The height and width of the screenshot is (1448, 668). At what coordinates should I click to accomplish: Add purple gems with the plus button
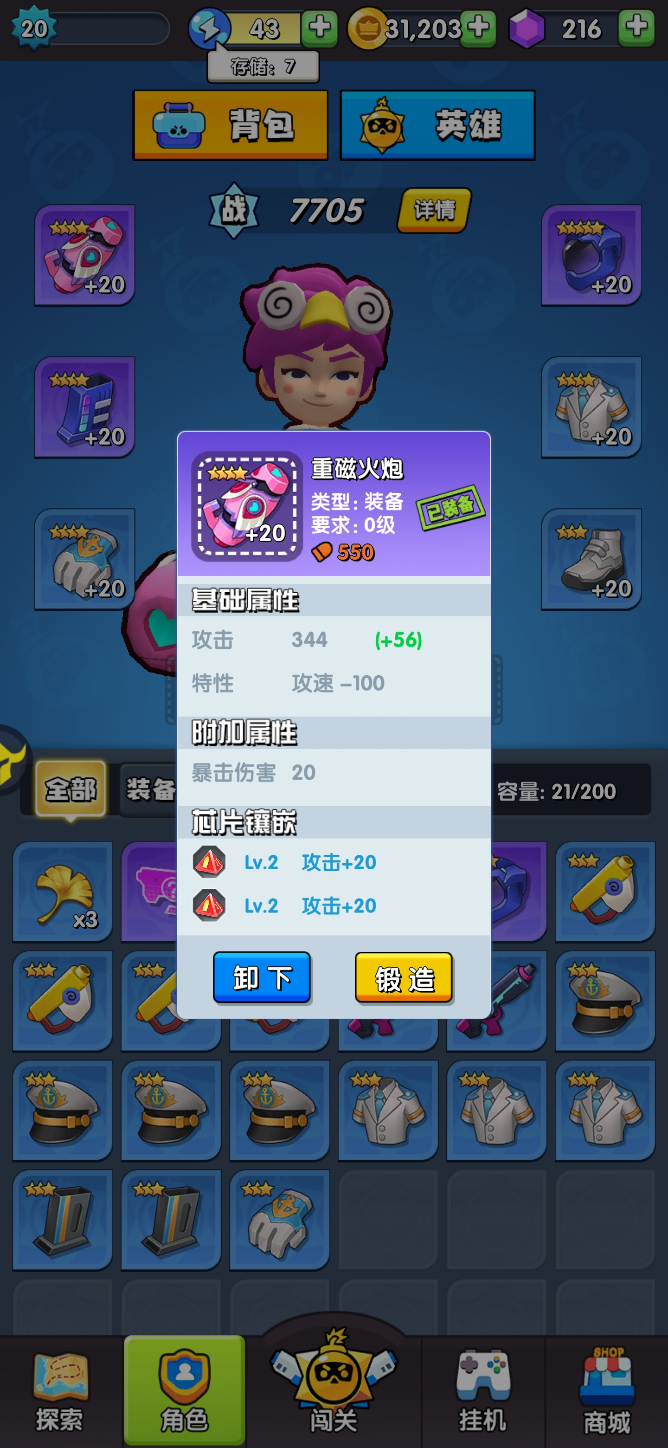pyautogui.click(x=636, y=28)
